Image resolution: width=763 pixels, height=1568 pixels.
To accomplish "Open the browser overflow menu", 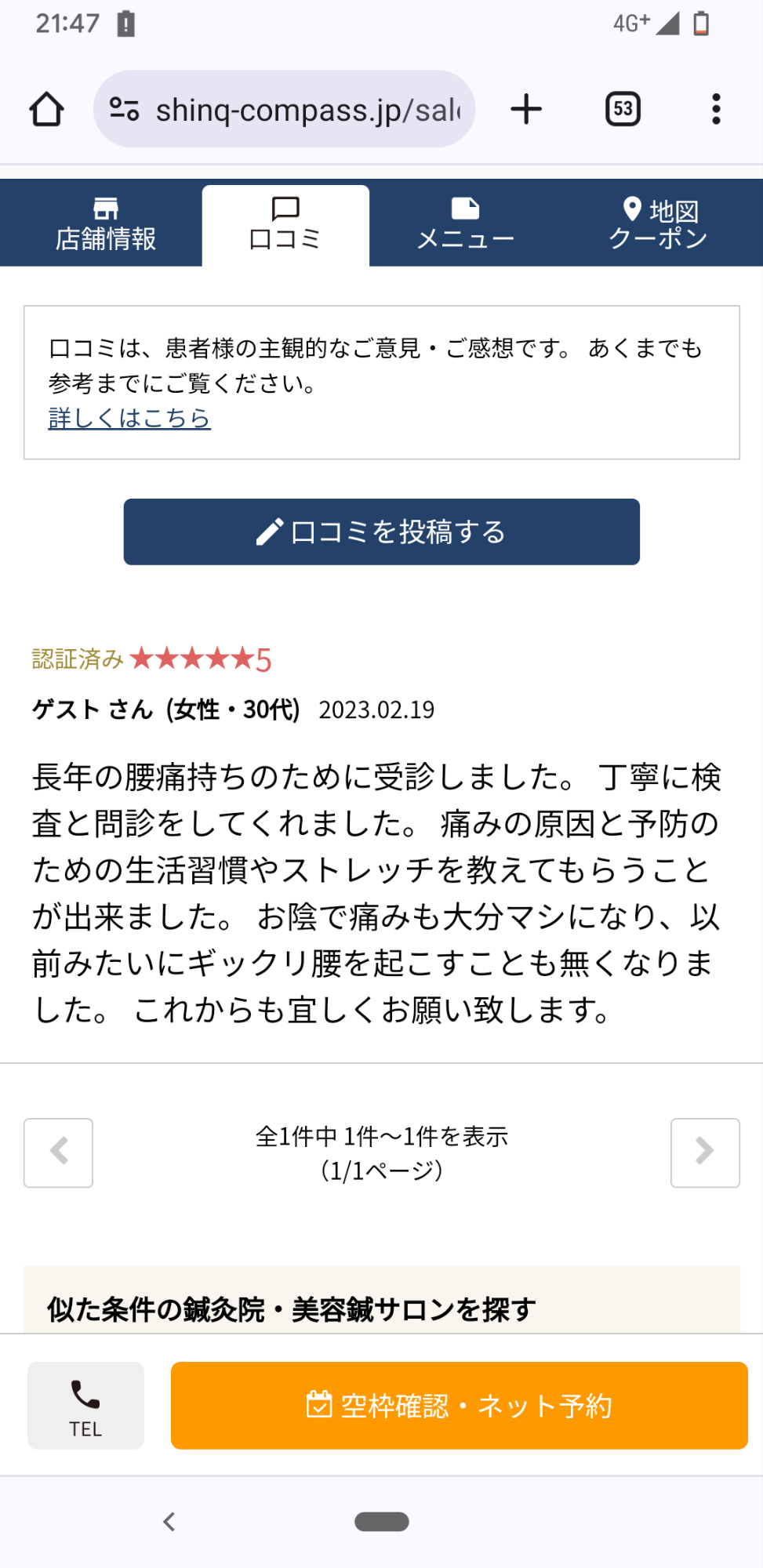I will click(x=716, y=109).
